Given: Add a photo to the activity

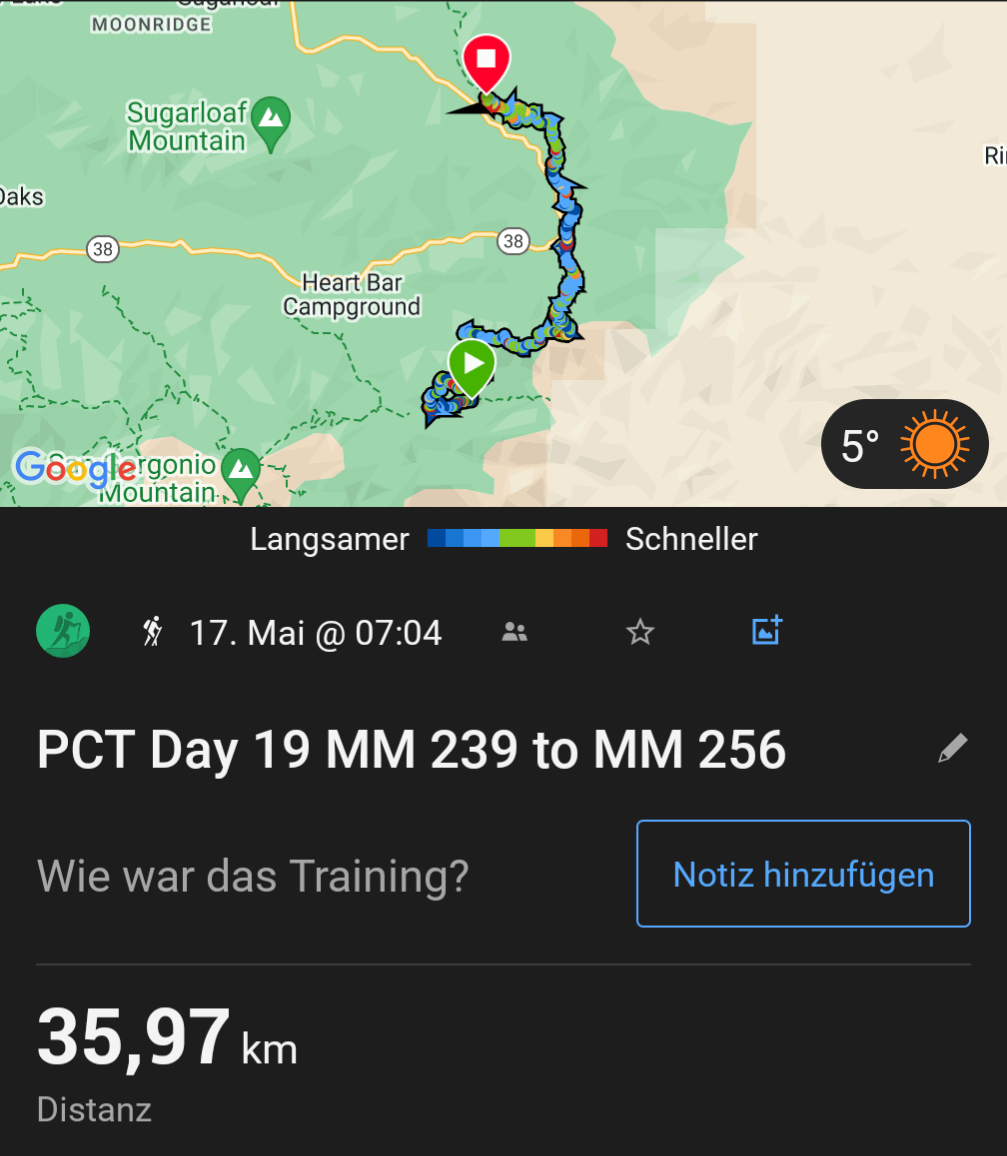Looking at the screenshot, I should pyautogui.click(x=766, y=631).
